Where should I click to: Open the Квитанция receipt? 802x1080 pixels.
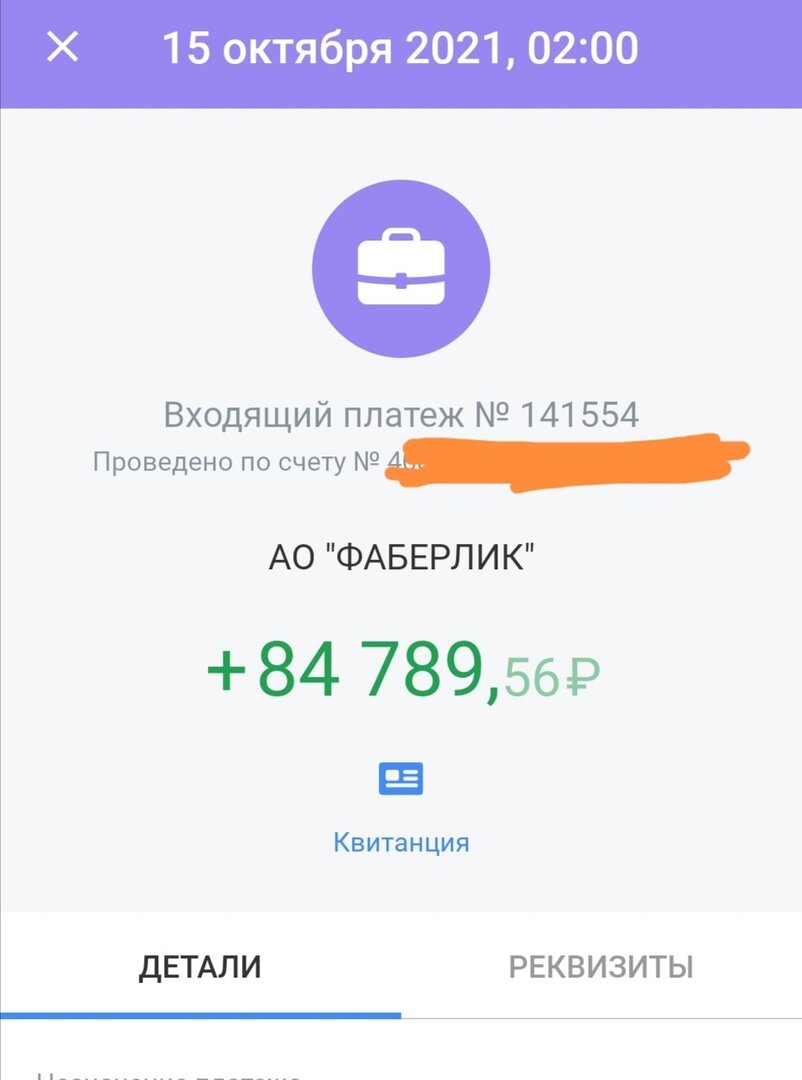[x=401, y=807]
